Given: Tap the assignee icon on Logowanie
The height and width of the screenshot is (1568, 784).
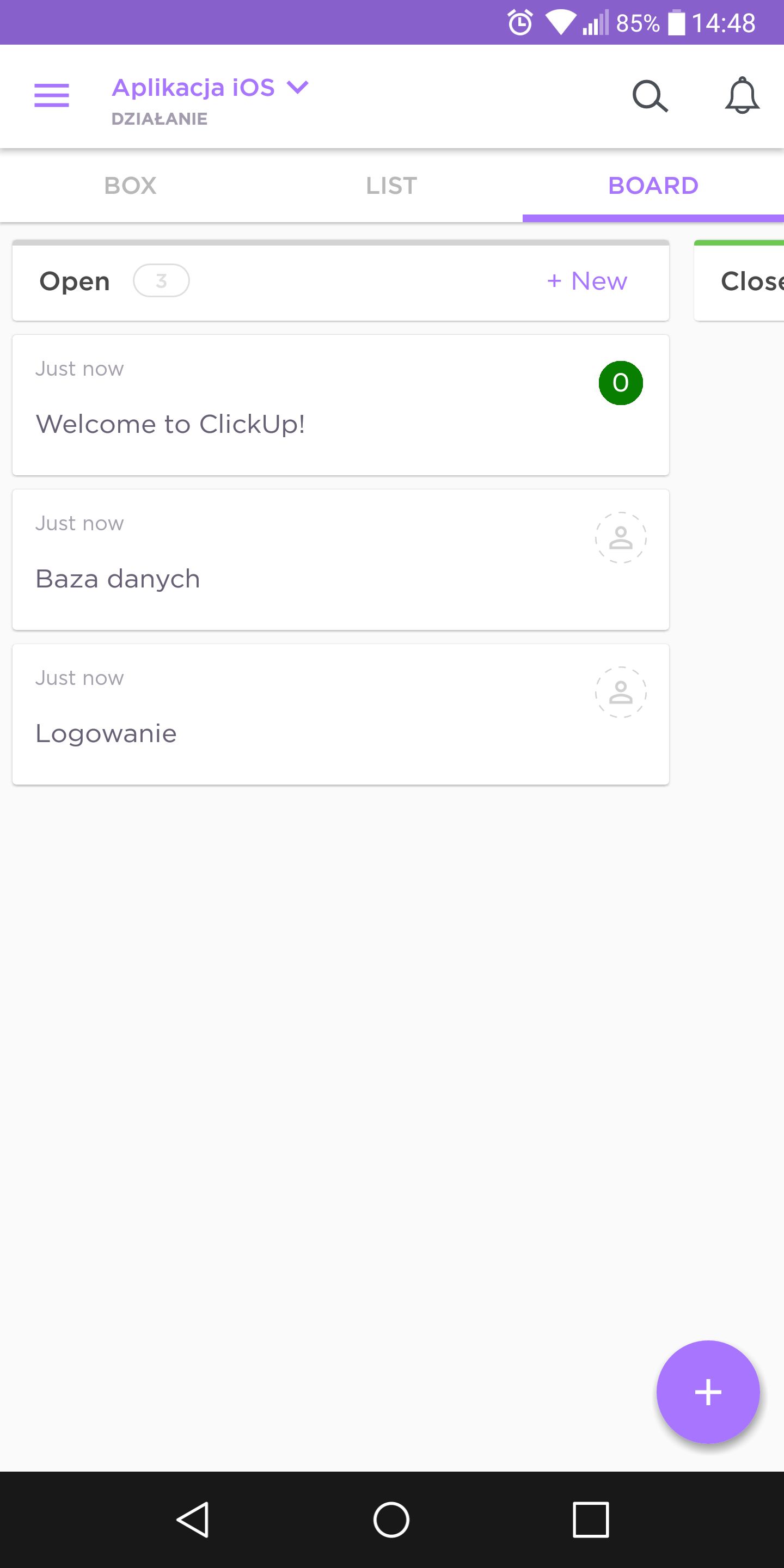Looking at the screenshot, I should tap(620, 692).
